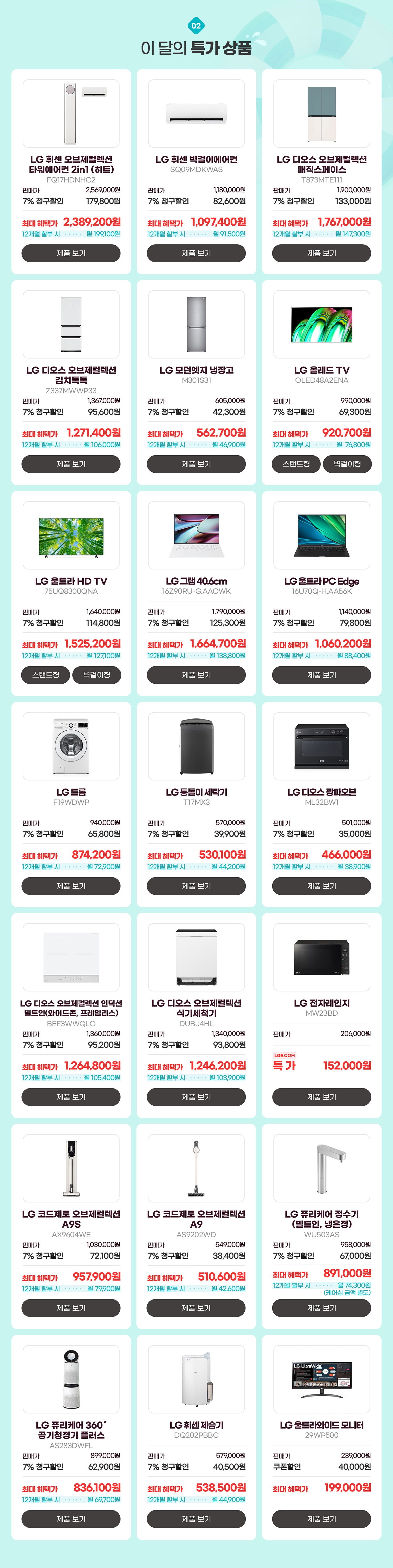This screenshot has height=1568, width=393.
Task: View the LG 울트라와이드 모니터 product
Action: (321, 1519)
